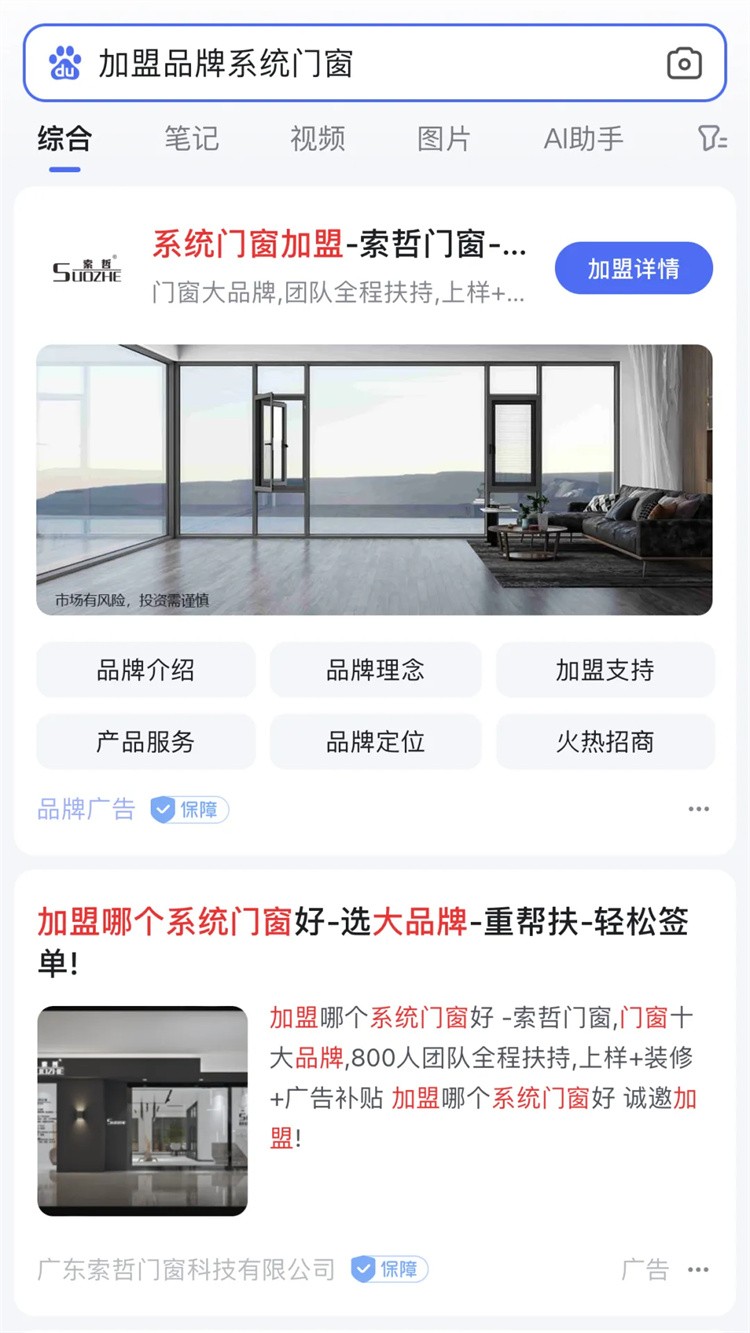Select the 加盟支持 chip
The width and height of the screenshot is (750, 1333).
(x=605, y=670)
